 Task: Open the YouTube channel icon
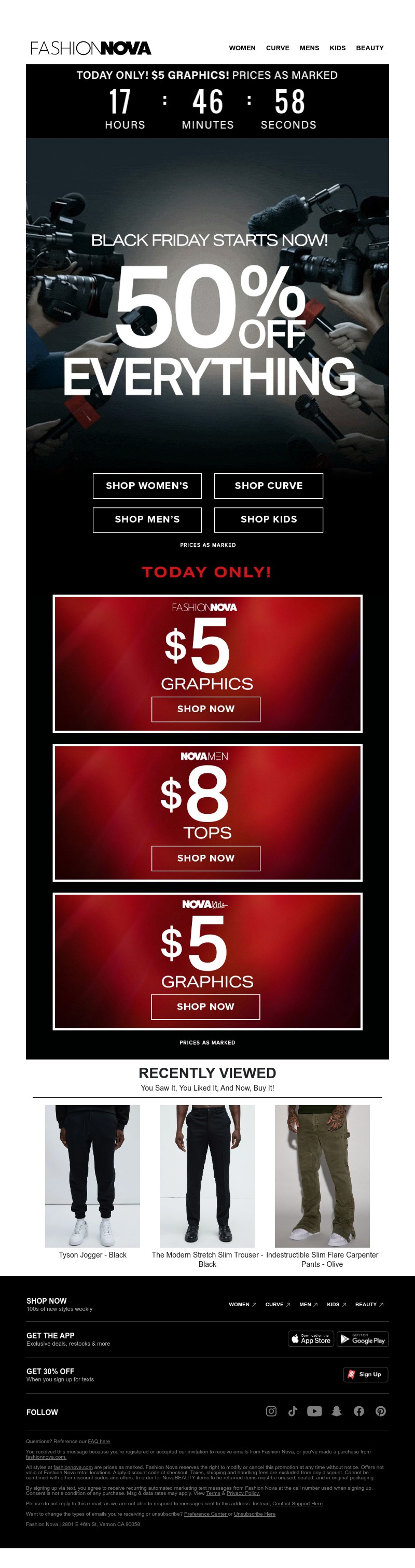coord(314,1411)
